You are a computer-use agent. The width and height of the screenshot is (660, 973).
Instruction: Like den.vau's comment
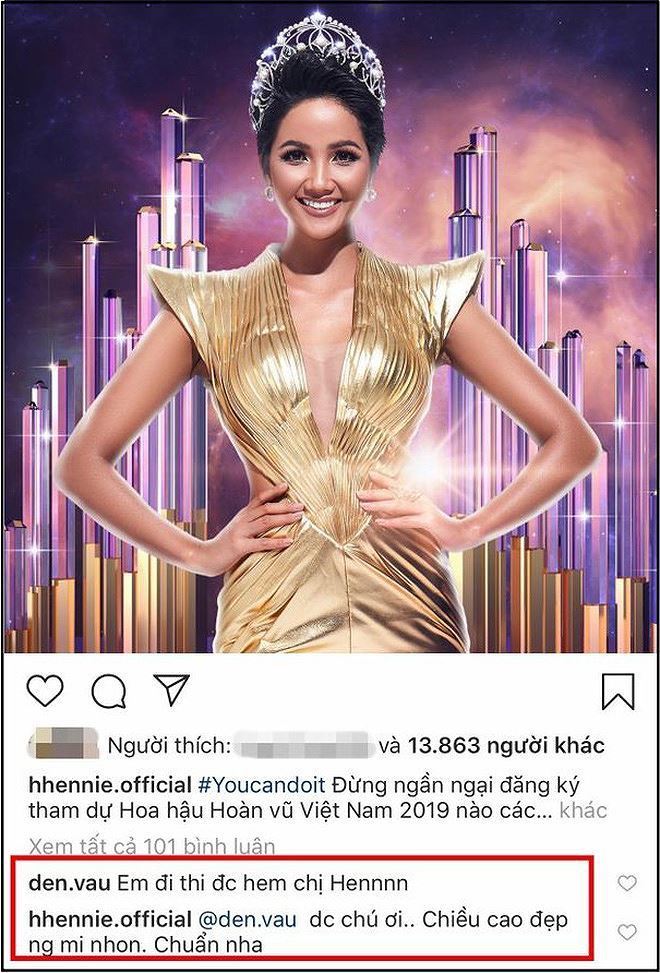tap(627, 883)
